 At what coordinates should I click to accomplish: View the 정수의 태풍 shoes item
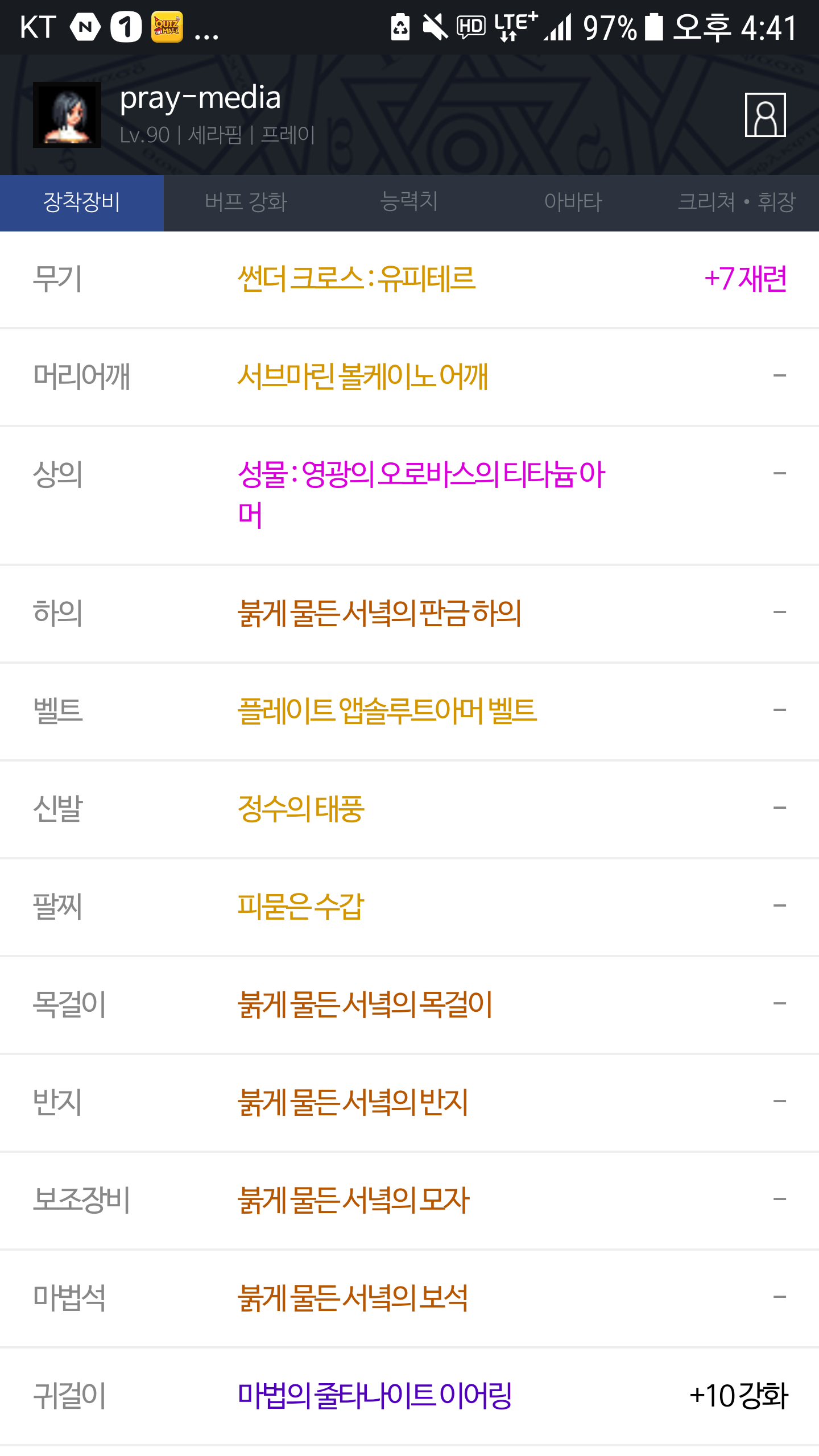tap(301, 809)
